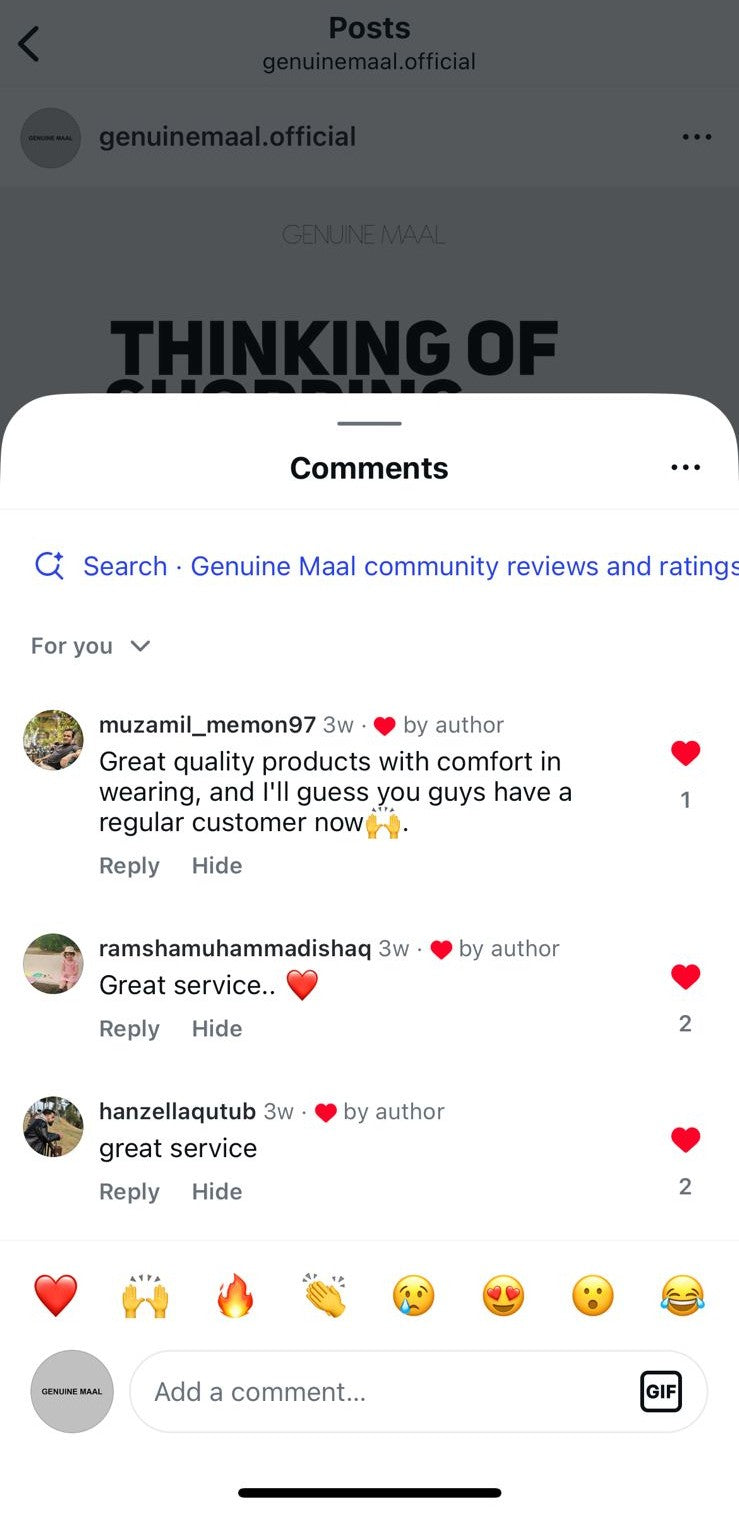Open muzamil_memon97's profile picture
Image resolution: width=739 pixels, height=1513 pixels.
(x=53, y=741)
